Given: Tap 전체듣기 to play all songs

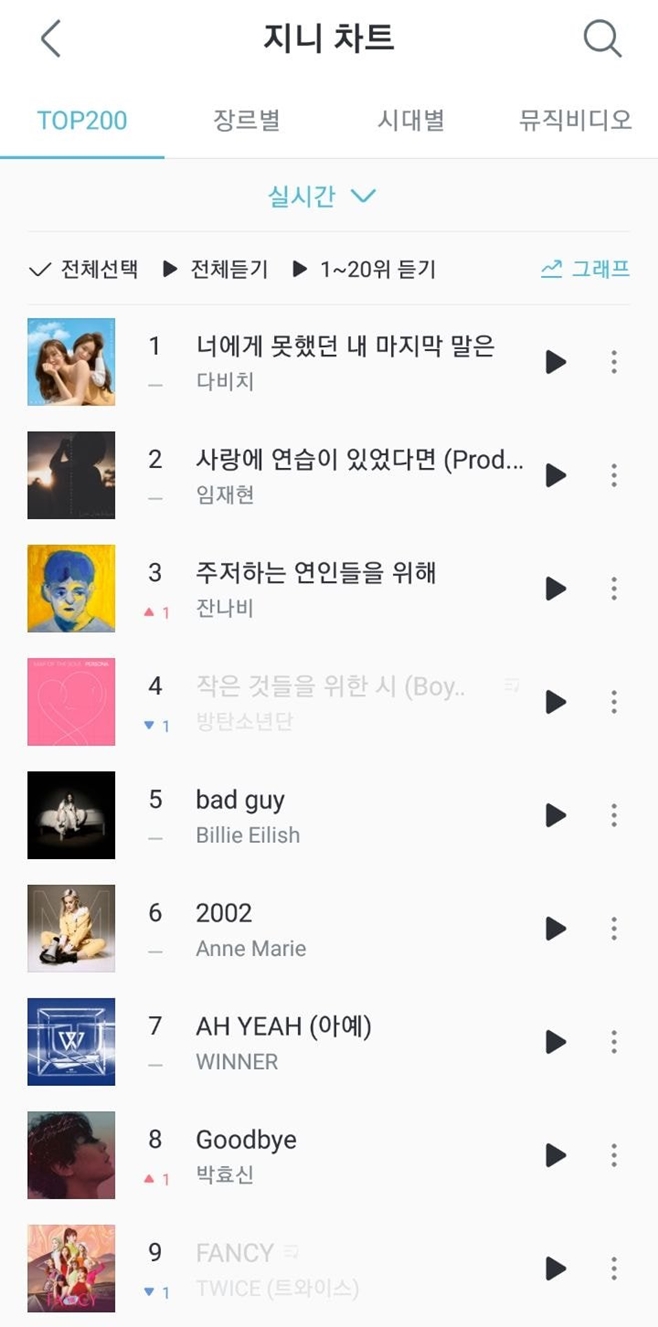Looking at the screenshot, I should point(216,269).
